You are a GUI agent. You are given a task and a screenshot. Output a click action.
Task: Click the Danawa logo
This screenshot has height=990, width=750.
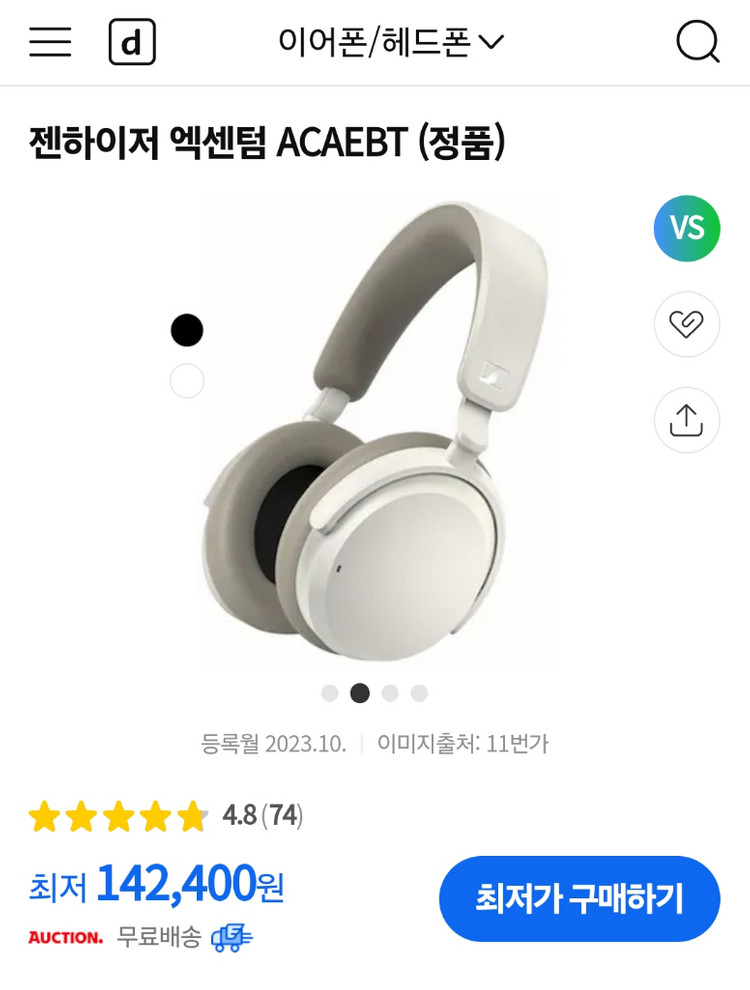[x=133, y=43]
